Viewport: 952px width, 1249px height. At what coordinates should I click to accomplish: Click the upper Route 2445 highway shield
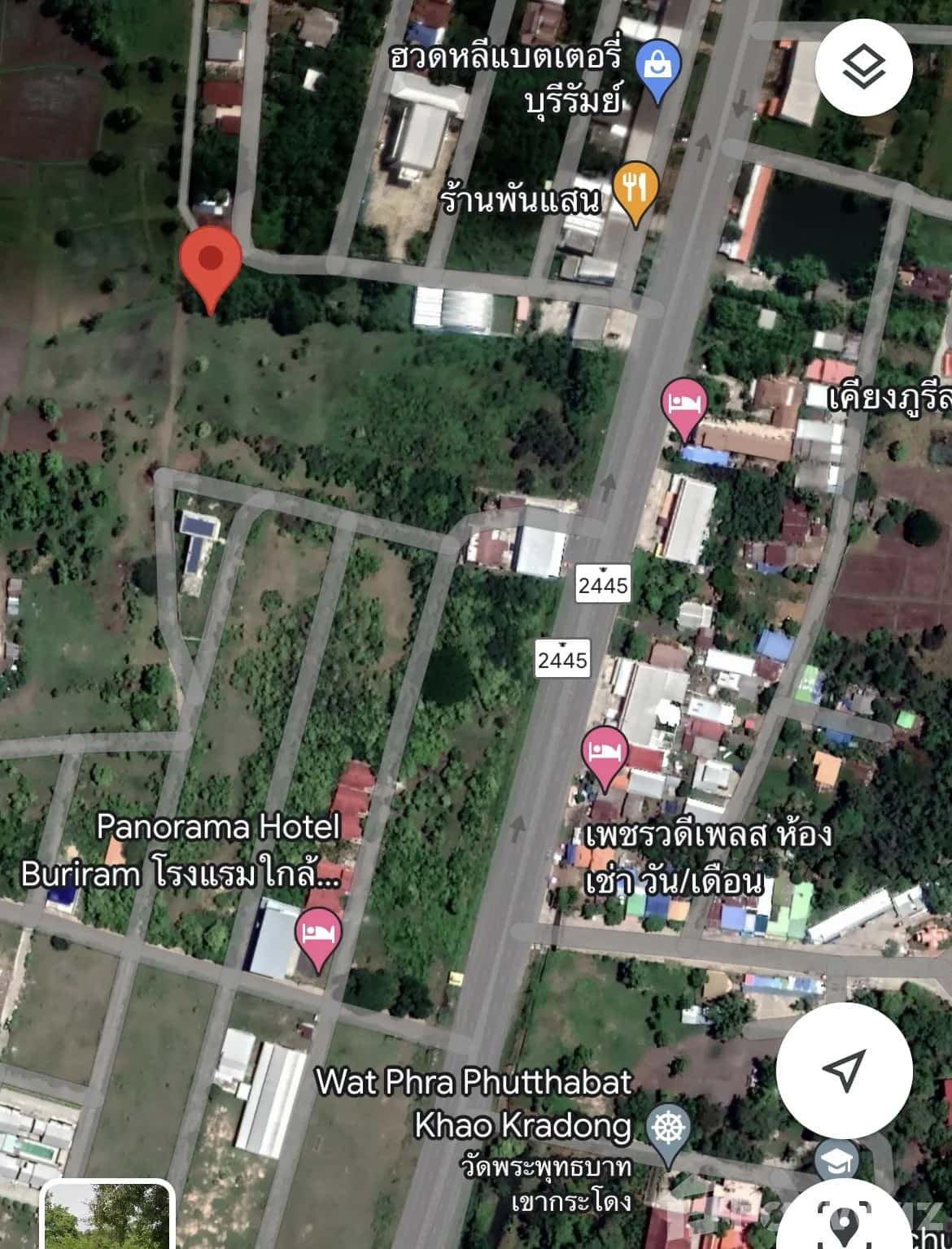(x=603, y=583)
